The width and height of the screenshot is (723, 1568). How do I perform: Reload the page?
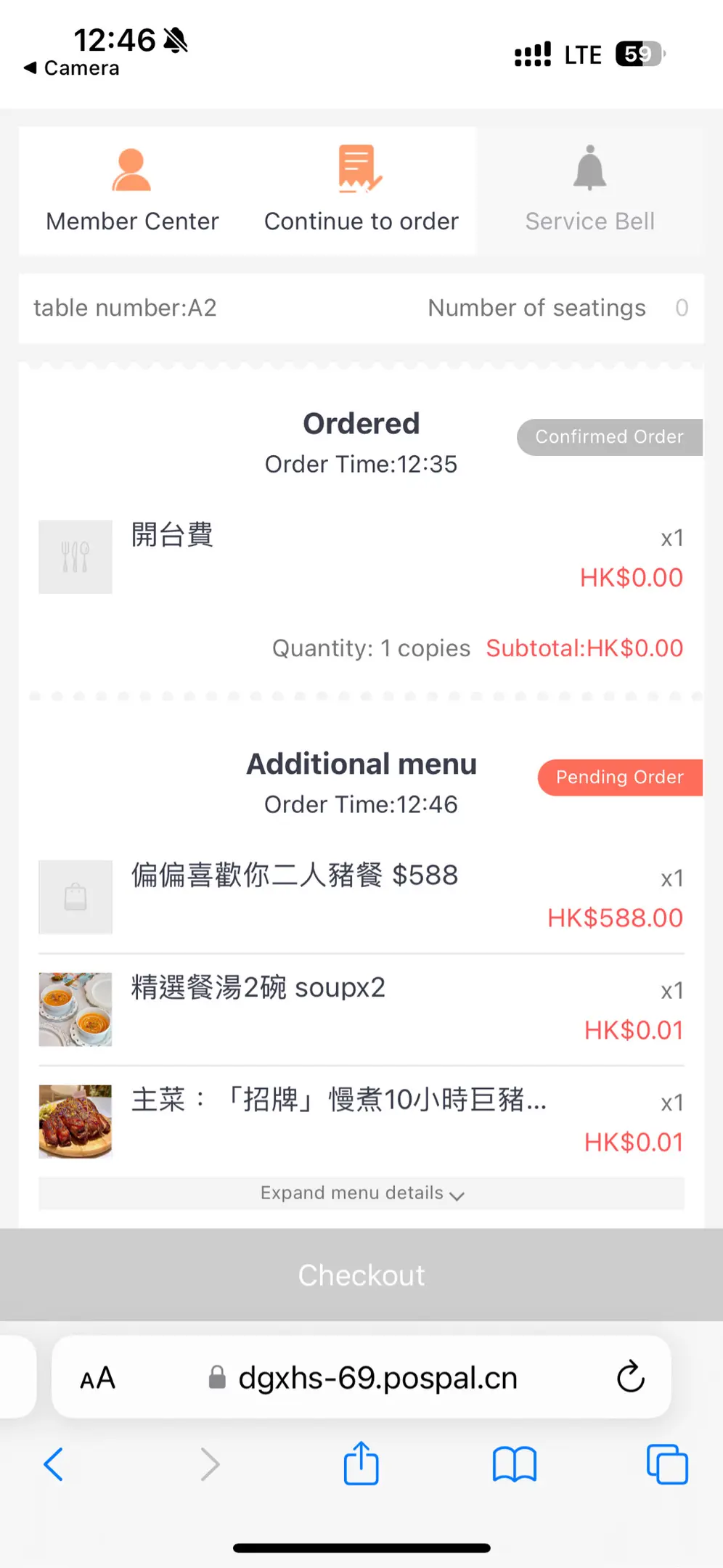[x=630, y=1376]
